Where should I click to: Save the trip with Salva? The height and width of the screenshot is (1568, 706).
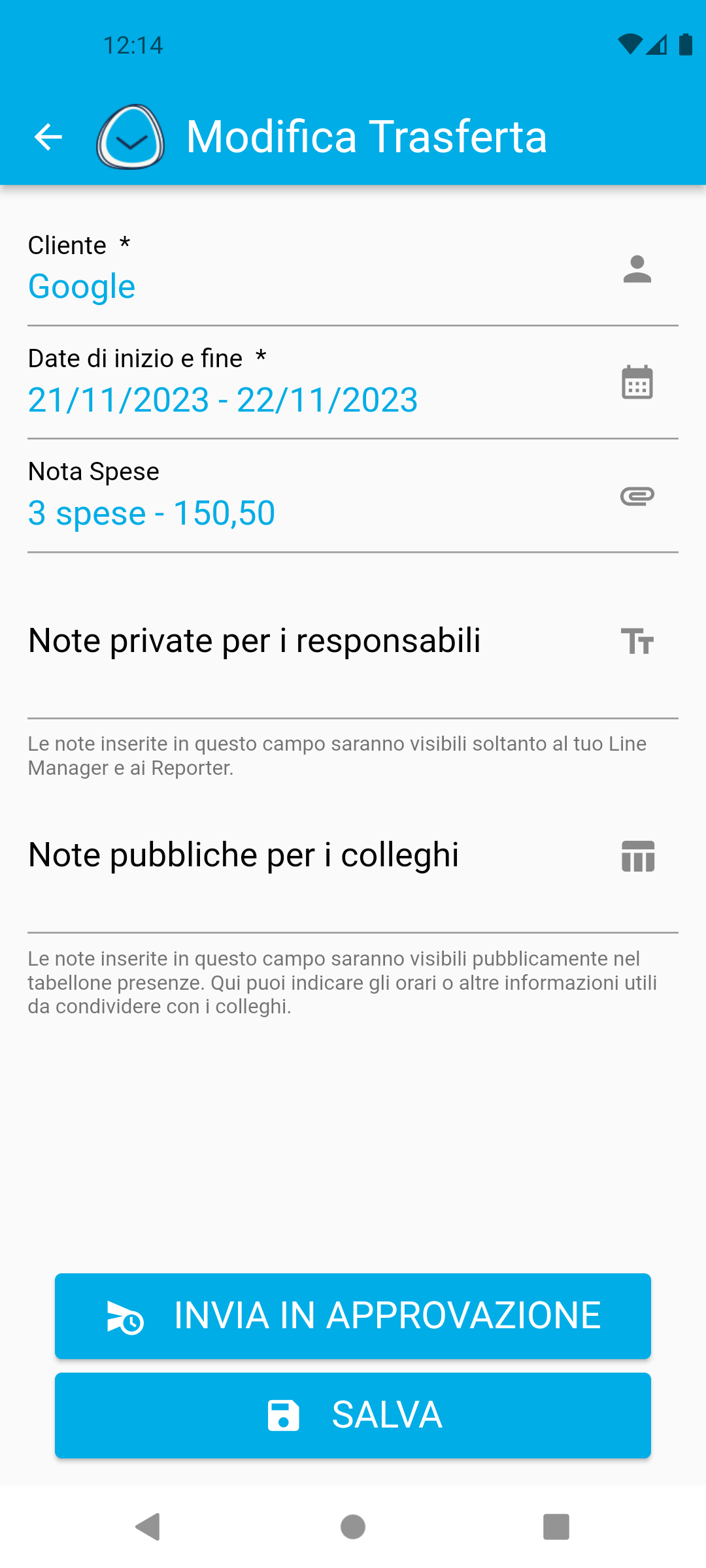[353, 1415]
